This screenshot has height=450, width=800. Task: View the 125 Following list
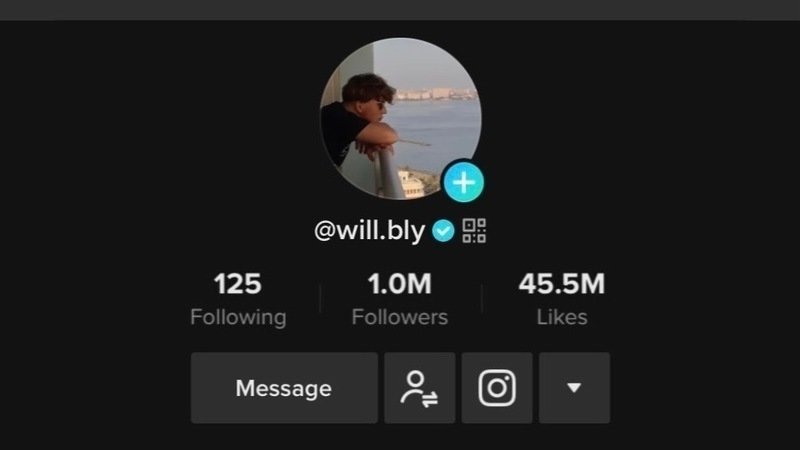point(238,300)
